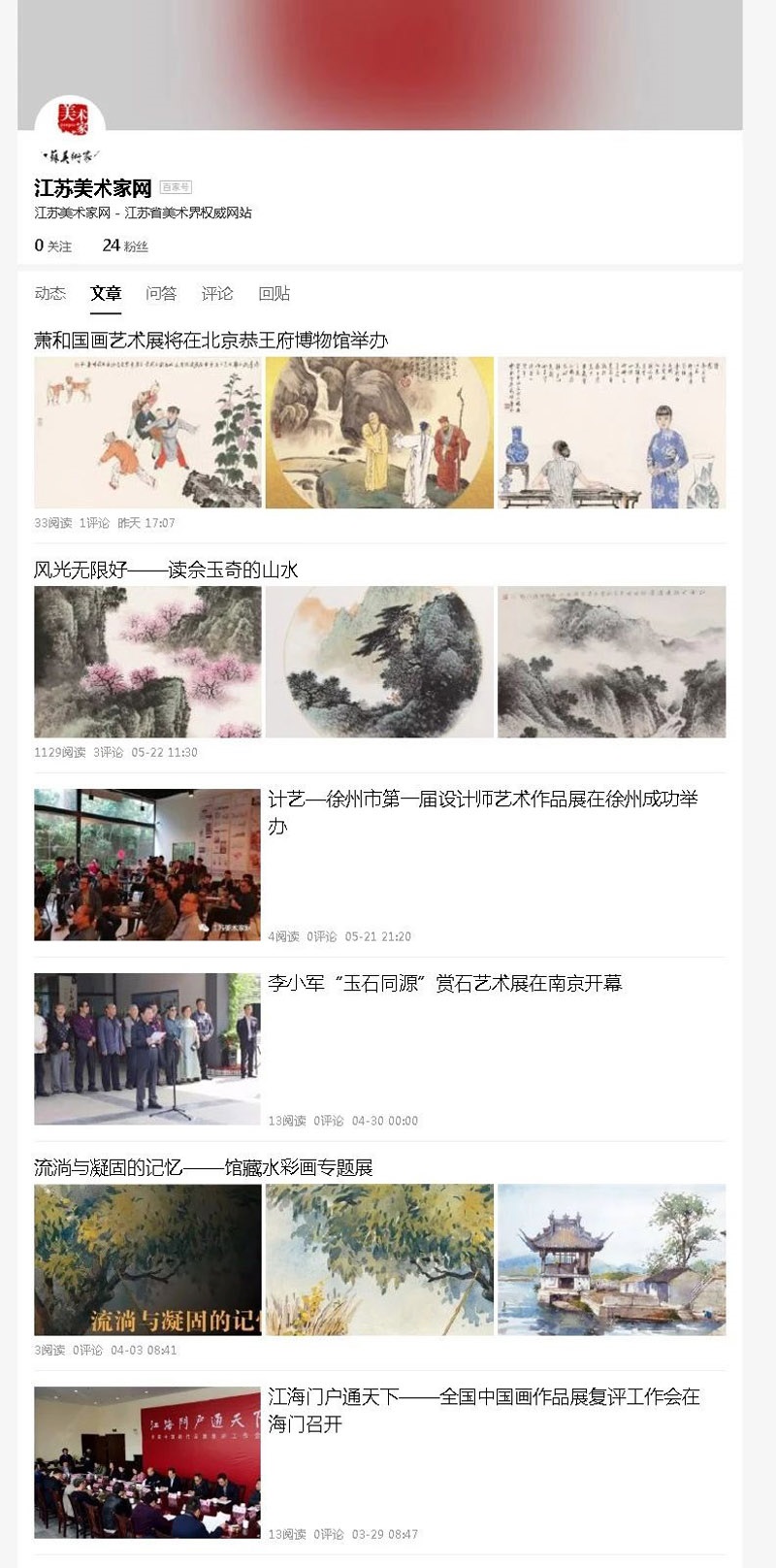Open article 风光无限好——读佘玉奇的山水

point(166,570)
